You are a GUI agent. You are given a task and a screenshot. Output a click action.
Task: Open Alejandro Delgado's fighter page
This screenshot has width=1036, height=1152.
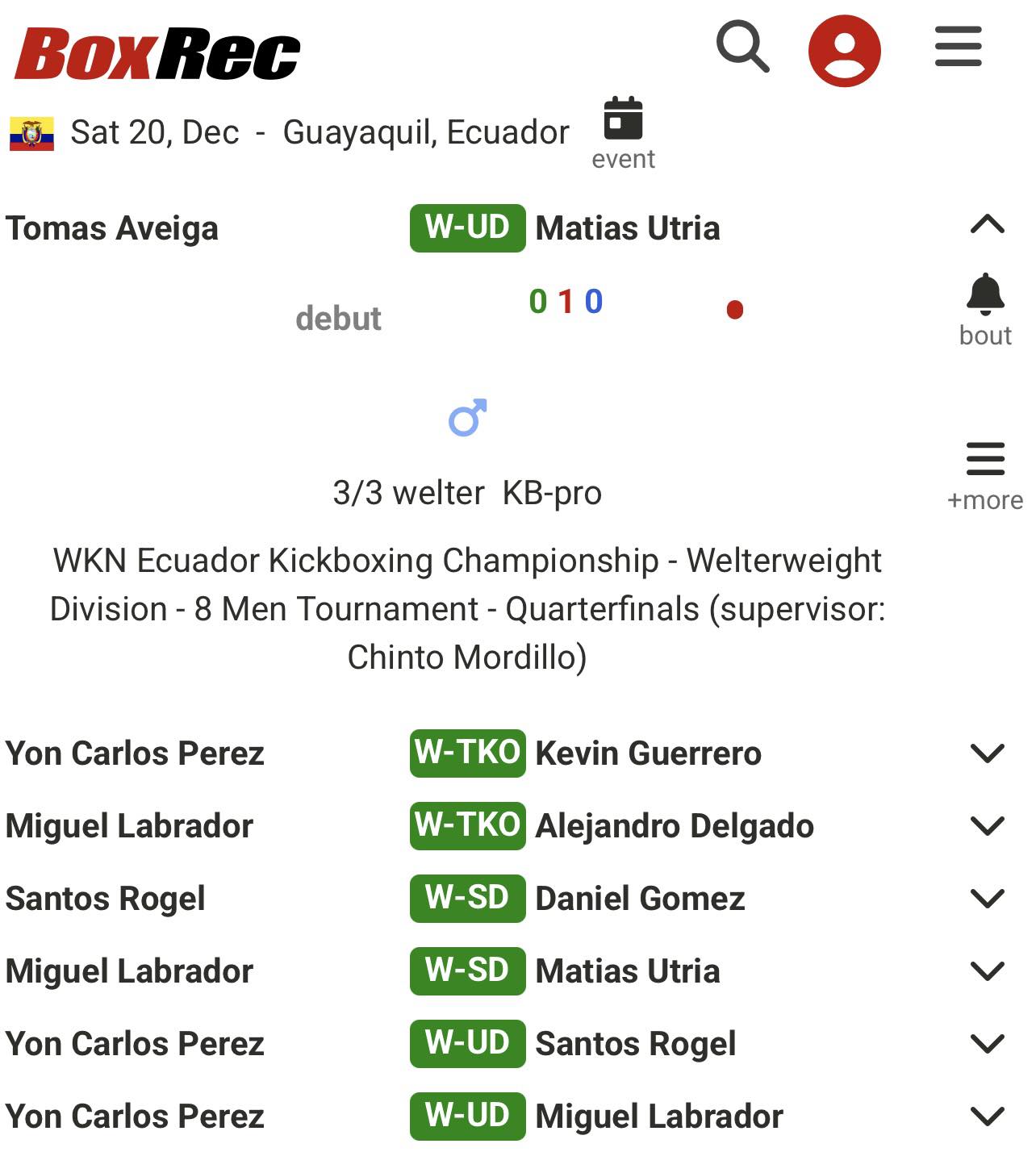tap(674, 826)
